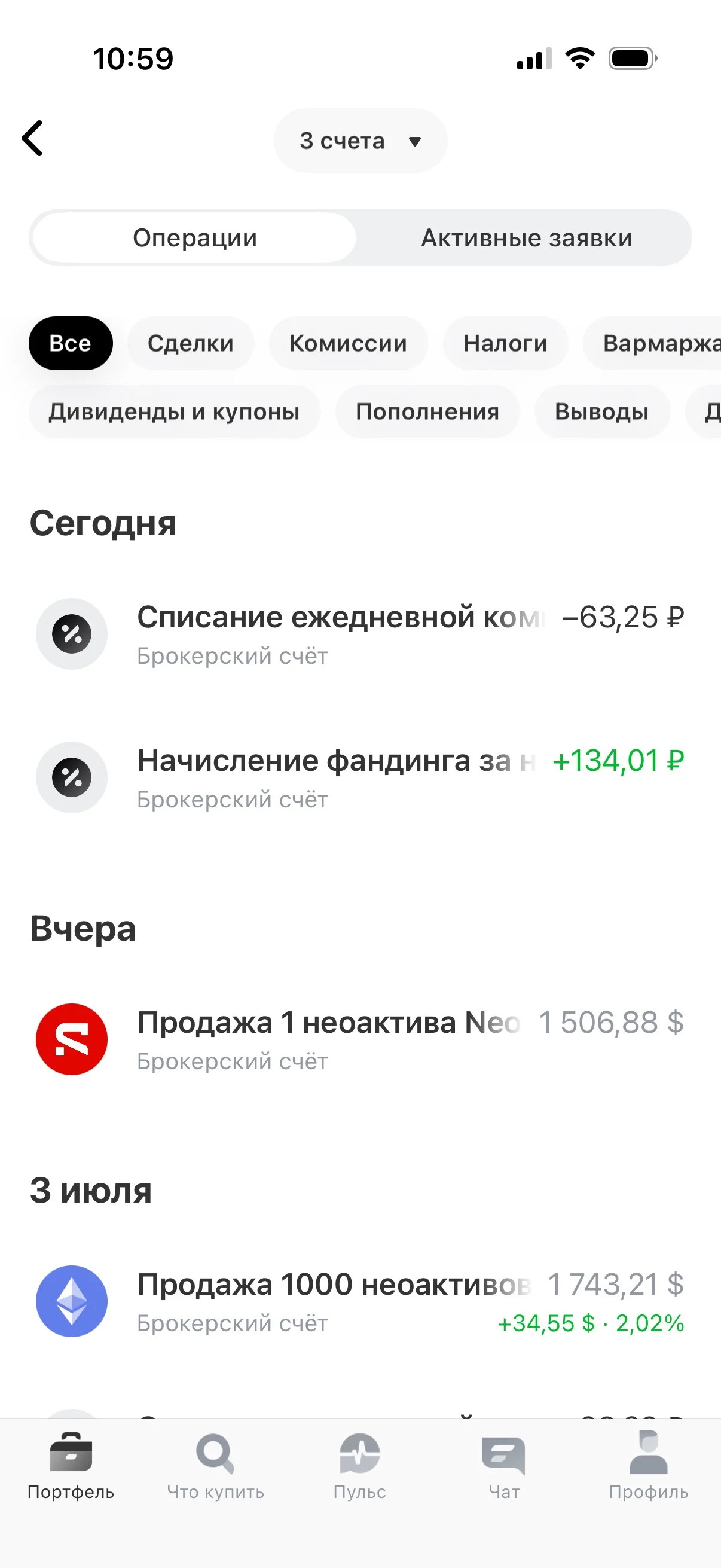Filter operations by Сделки
The height and width of the screenshot is (1568, 721).
pyautogui.click(x=191, y=343)
